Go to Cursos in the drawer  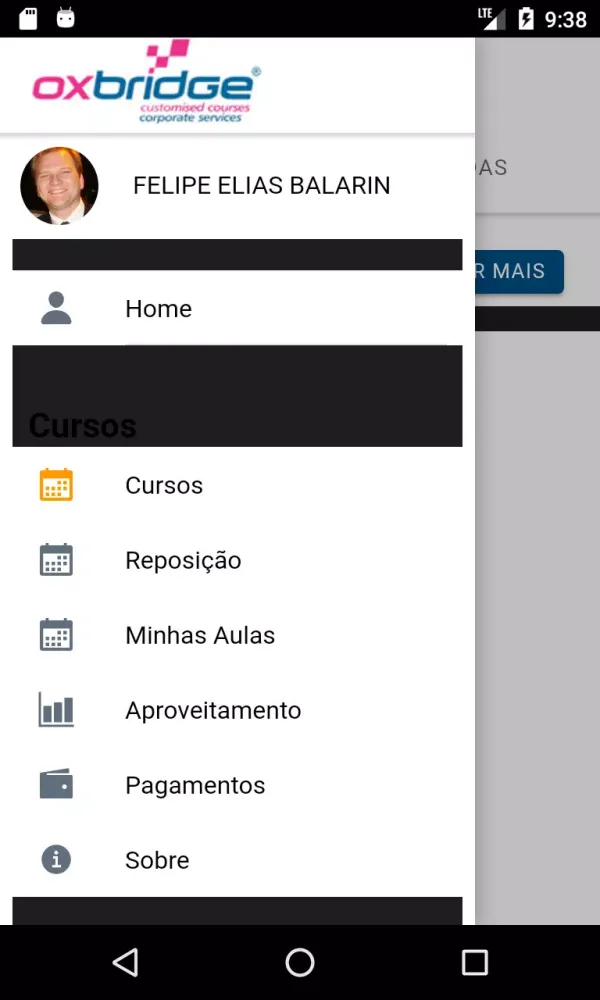[x=164, y=486]
